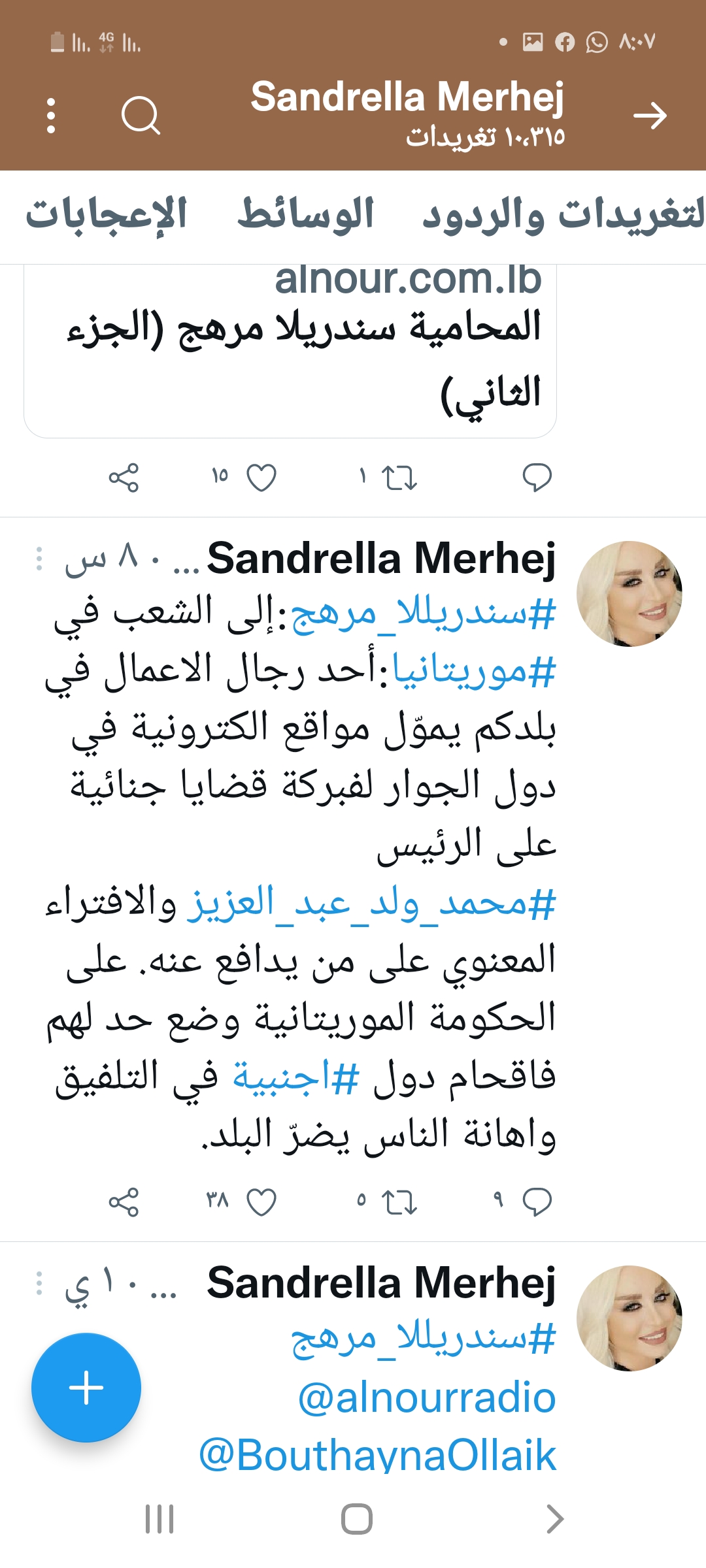This screenshot has width=706, height=1568.
Task: Tap the system home button
Action: pyautogui.click(x=357, y=1518)
